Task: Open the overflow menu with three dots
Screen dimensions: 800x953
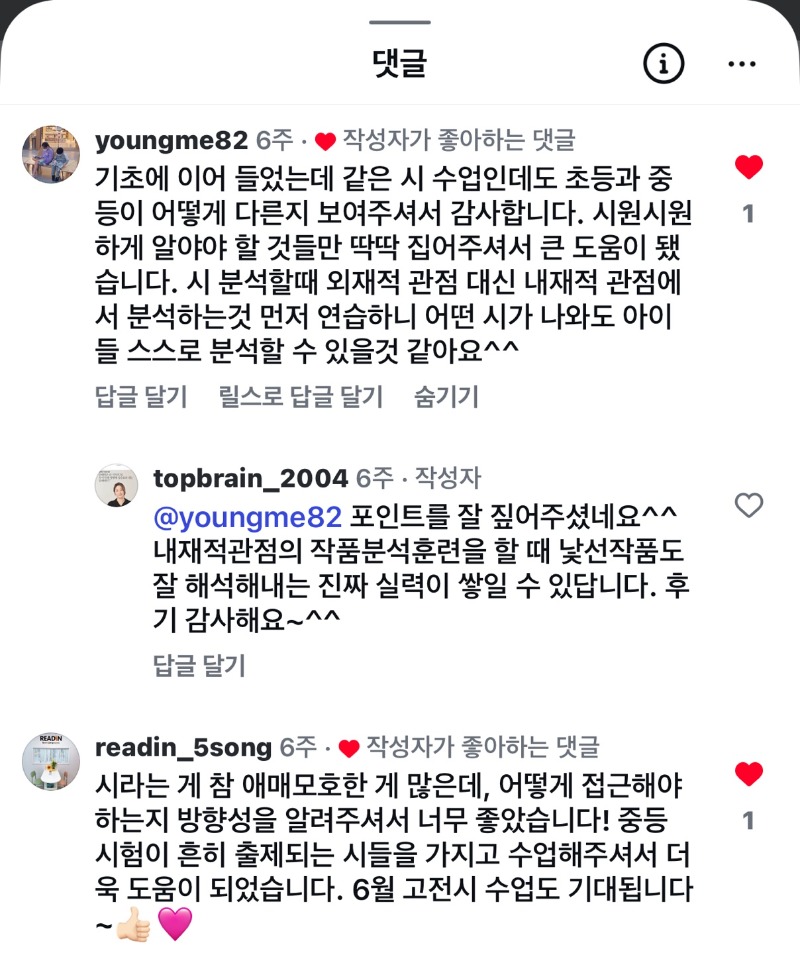Action: 742,64
